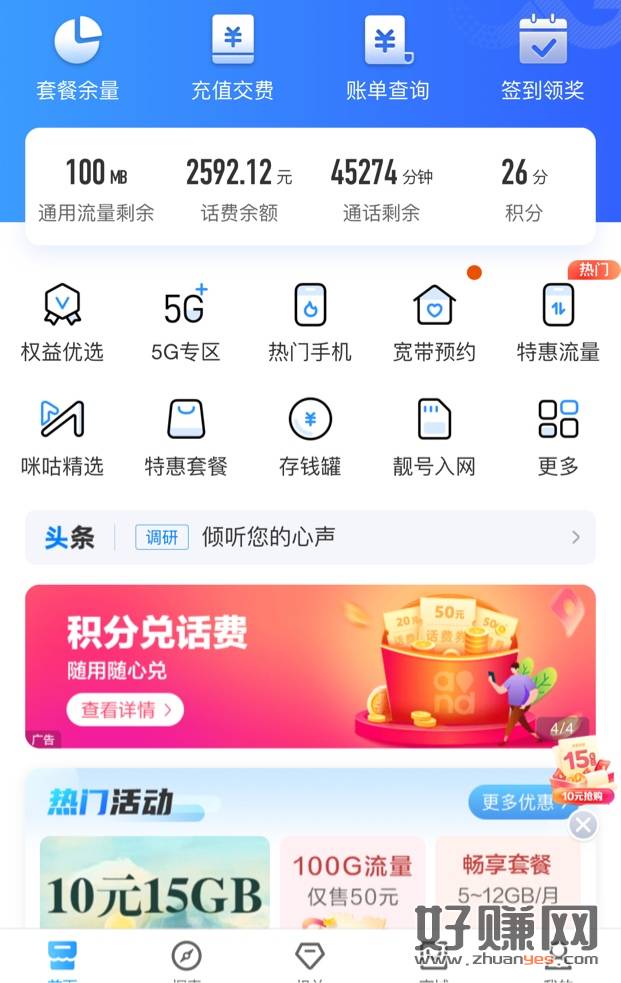View 特惠套餐 plan offers

(x=186, y=437)
